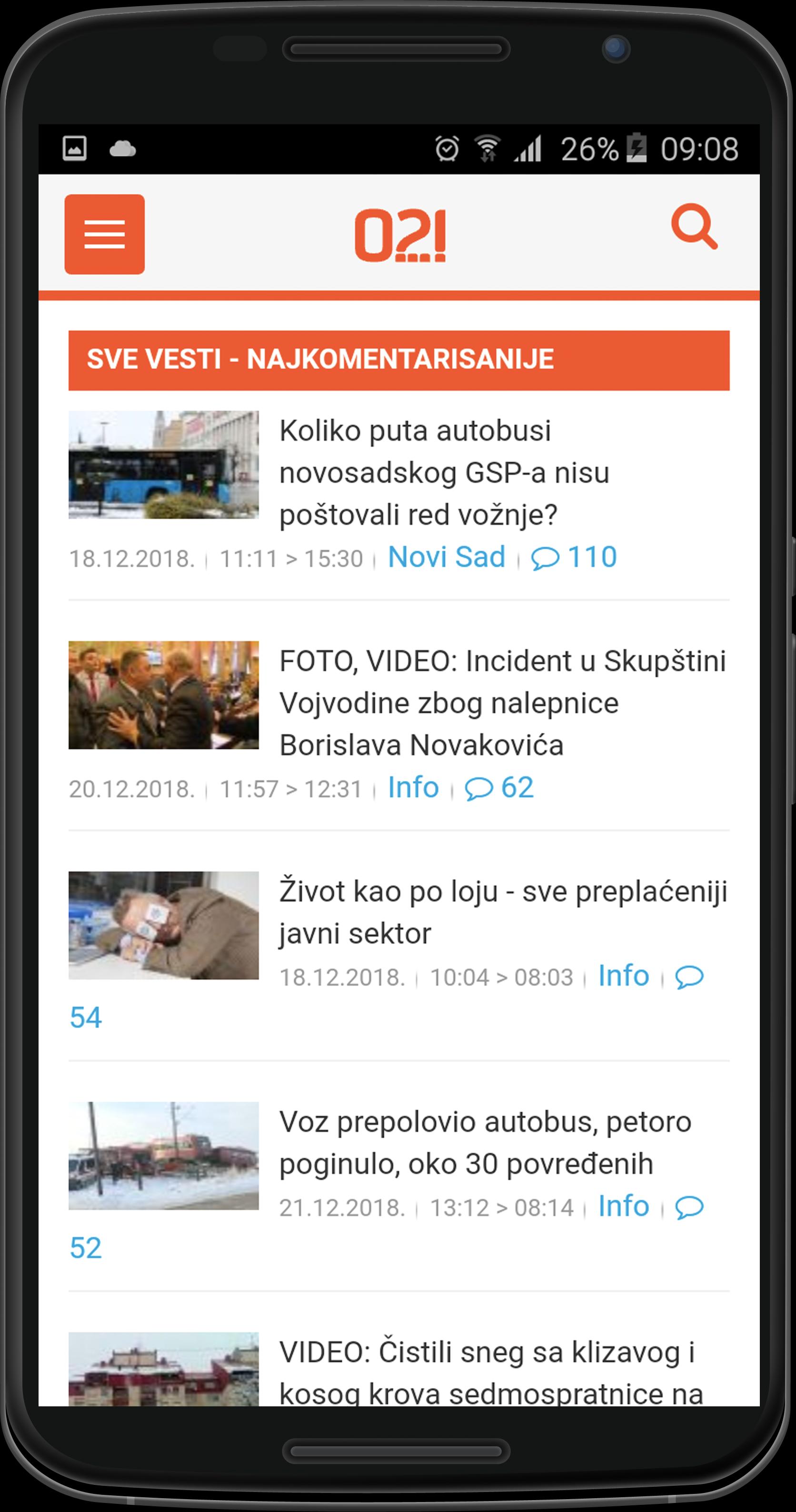Open Info category on Skupština article
796x1512 pixels.
coord(413,787)
